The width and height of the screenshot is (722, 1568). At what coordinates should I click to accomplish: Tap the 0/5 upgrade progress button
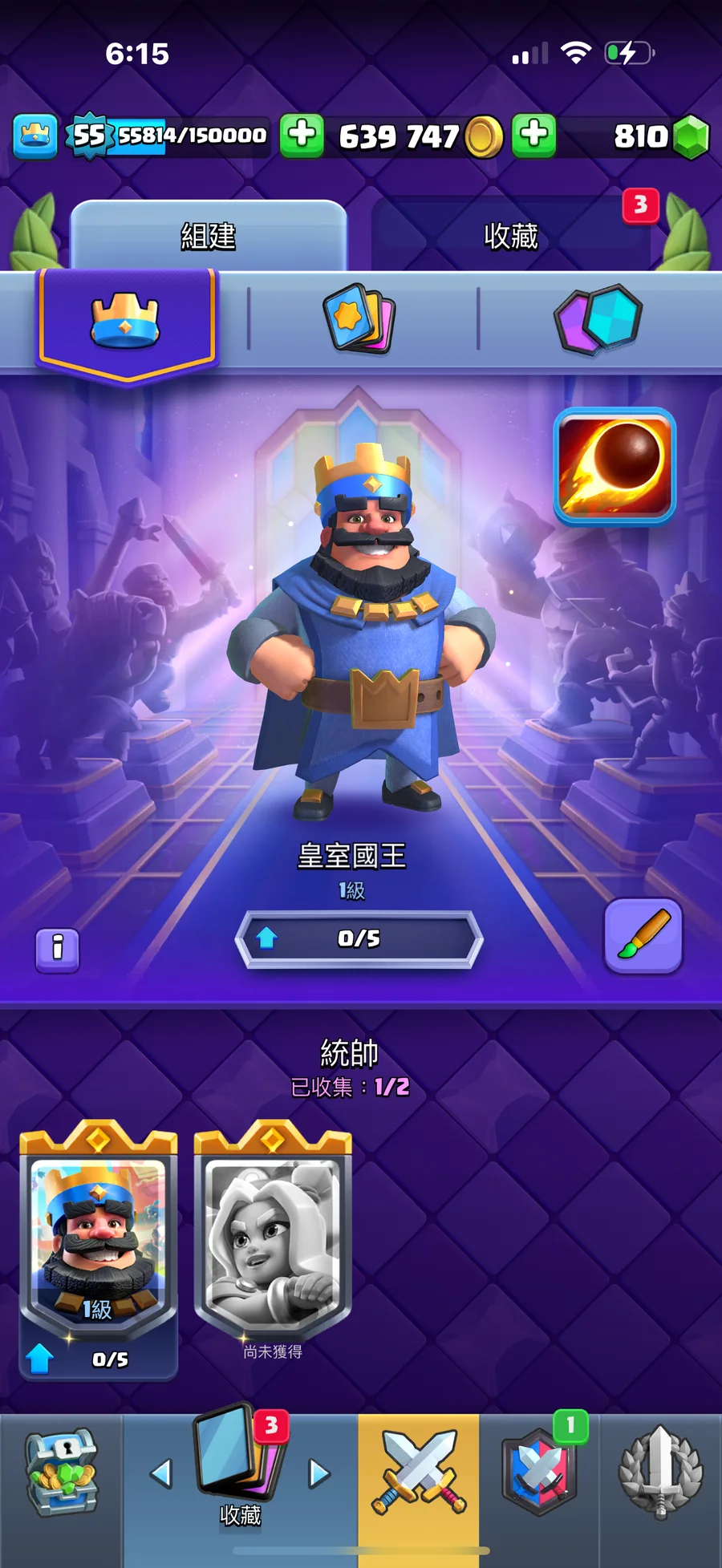[x=359, y=938]
